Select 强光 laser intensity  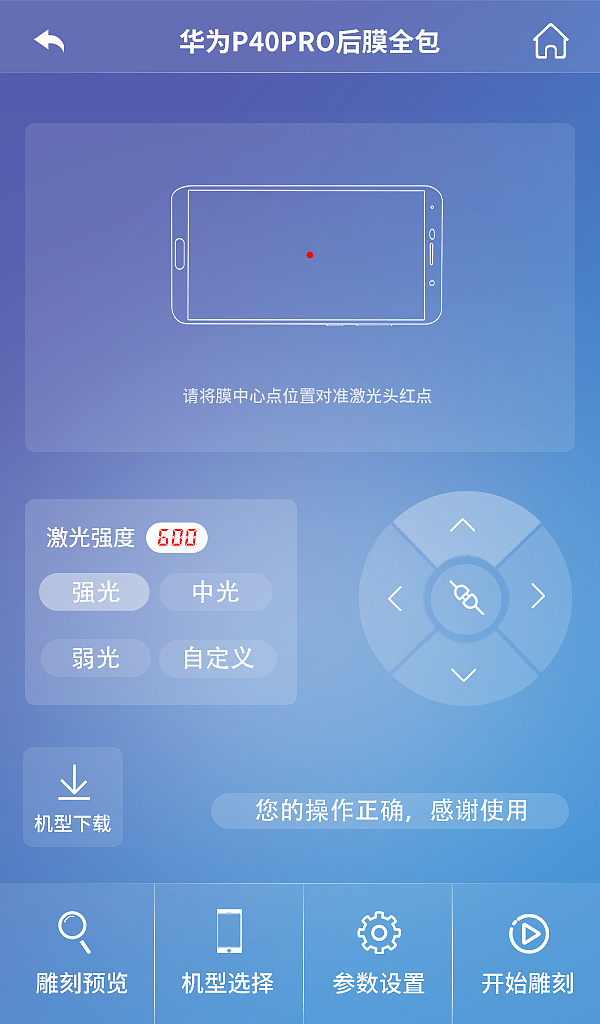coord(95,592)
